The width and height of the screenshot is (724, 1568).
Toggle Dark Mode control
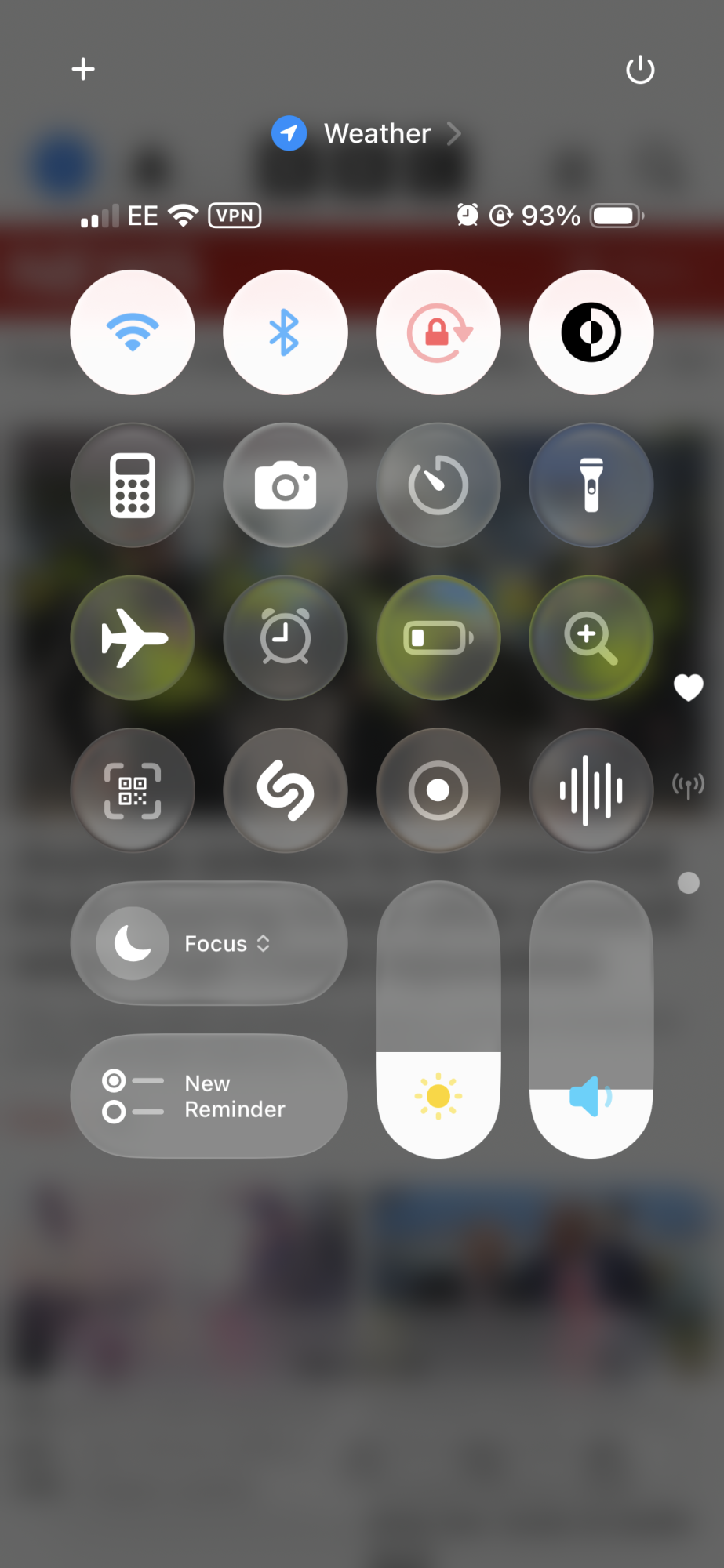591,332
